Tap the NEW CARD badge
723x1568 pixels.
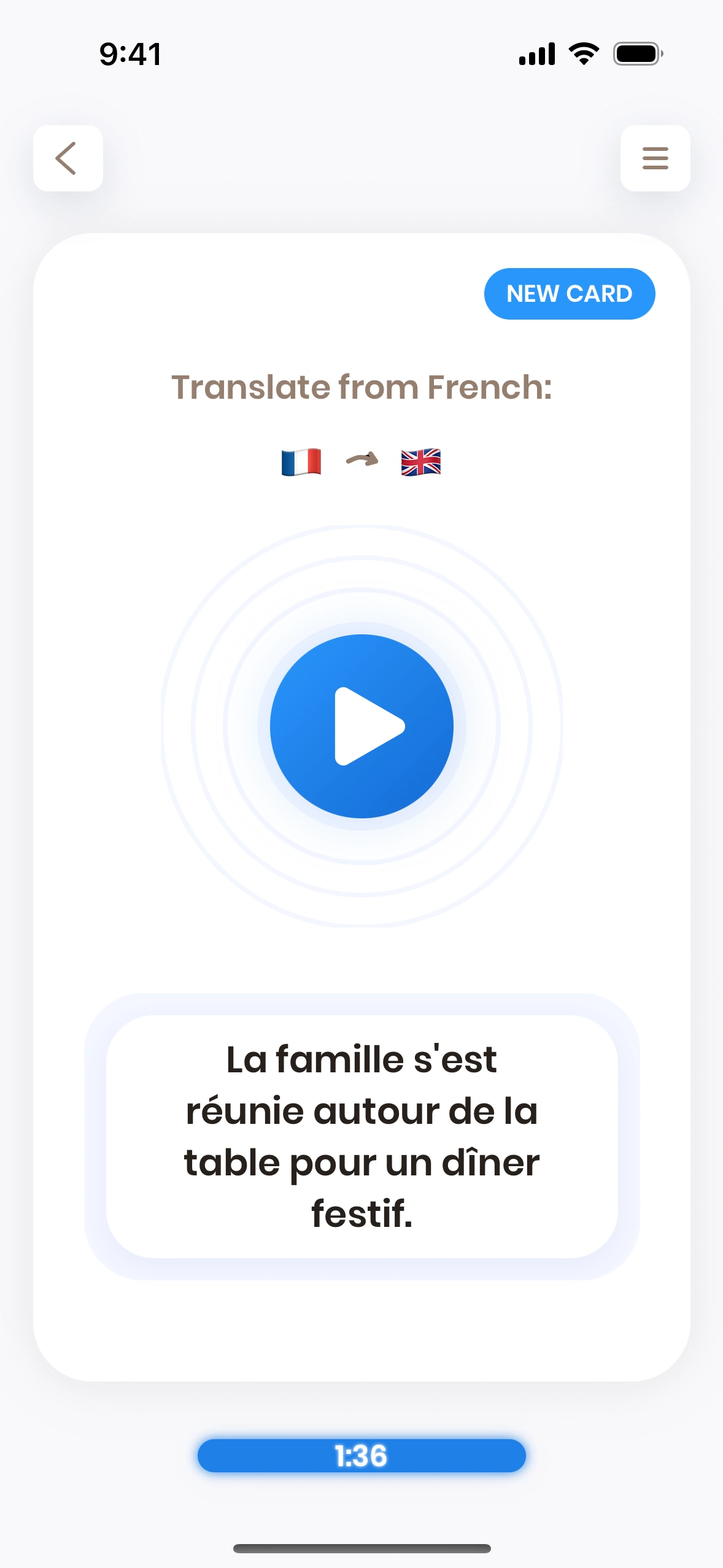pyautogui.click(x=569, y=294)
